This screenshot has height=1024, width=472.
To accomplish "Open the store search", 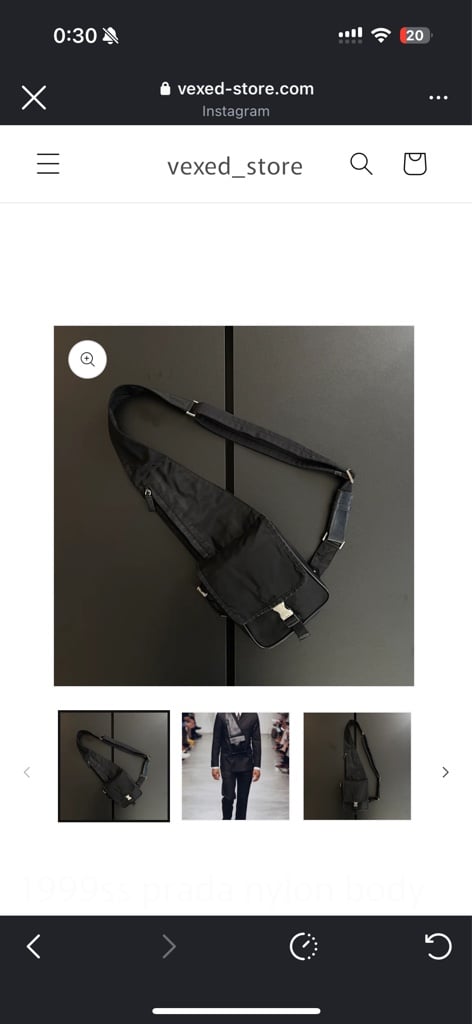I will (x=361, y=164).
